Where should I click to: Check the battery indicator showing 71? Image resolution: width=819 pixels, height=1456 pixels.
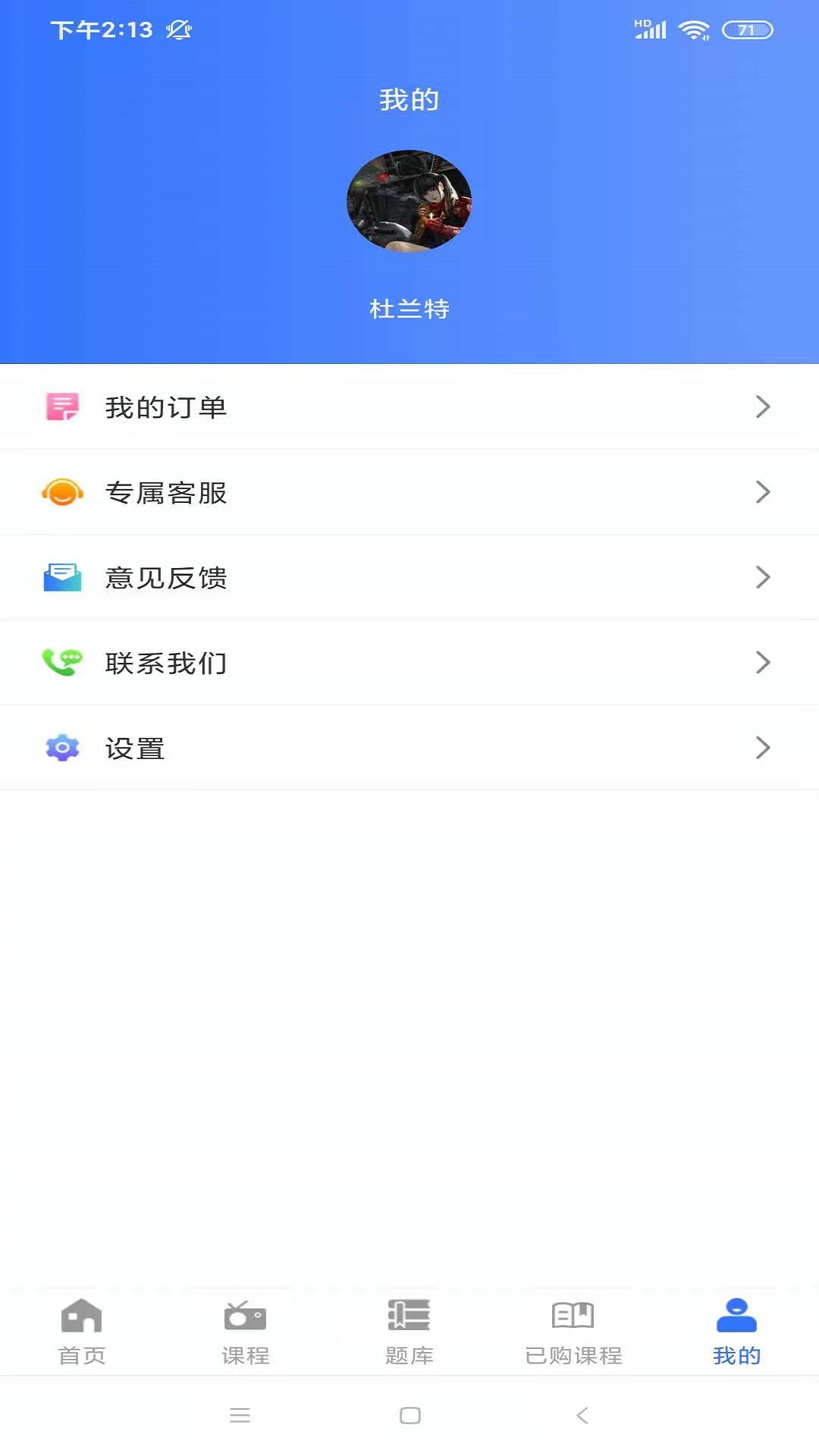point(748,30)
